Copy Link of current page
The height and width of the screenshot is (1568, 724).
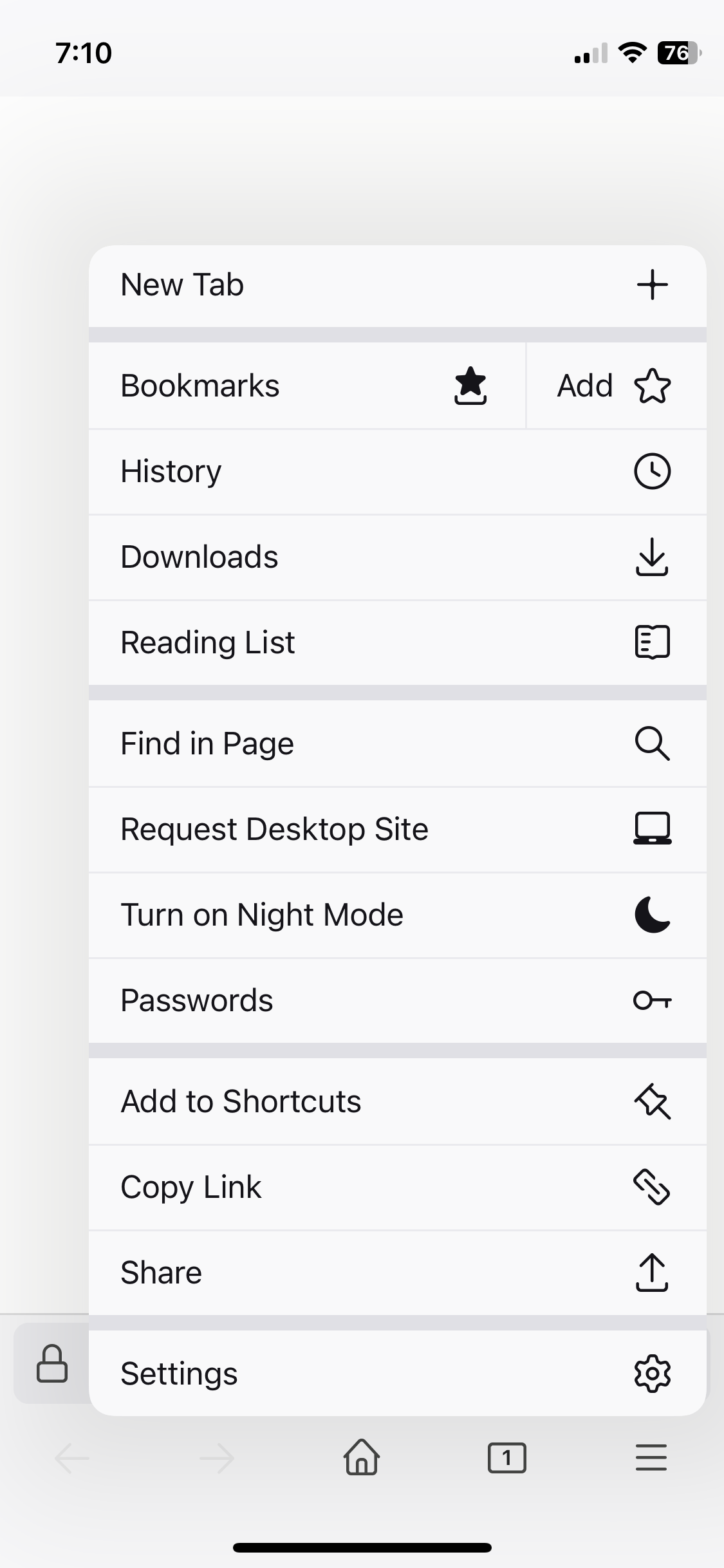397,1187
